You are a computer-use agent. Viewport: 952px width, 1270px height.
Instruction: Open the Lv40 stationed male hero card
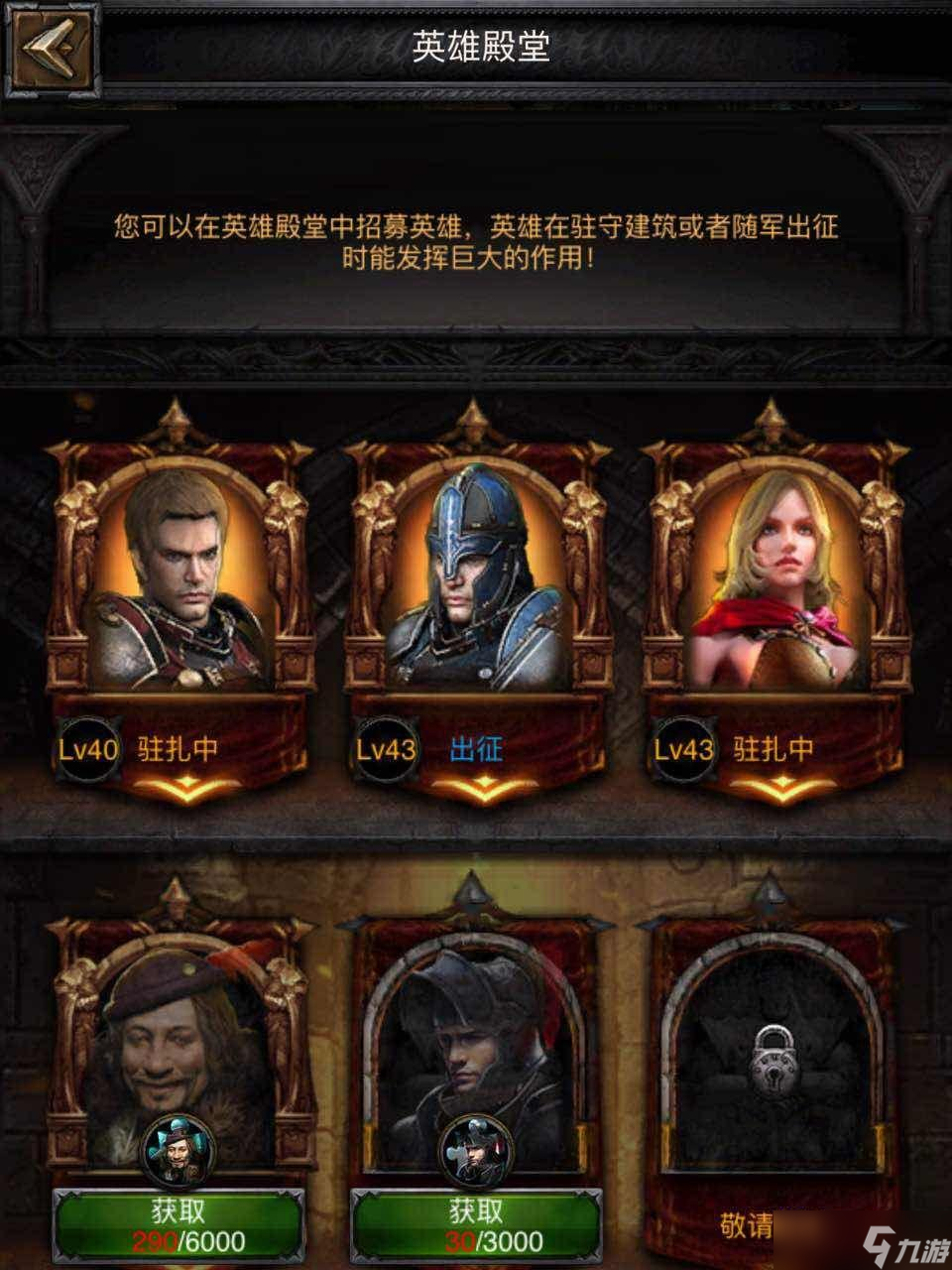tap(178, 575)
